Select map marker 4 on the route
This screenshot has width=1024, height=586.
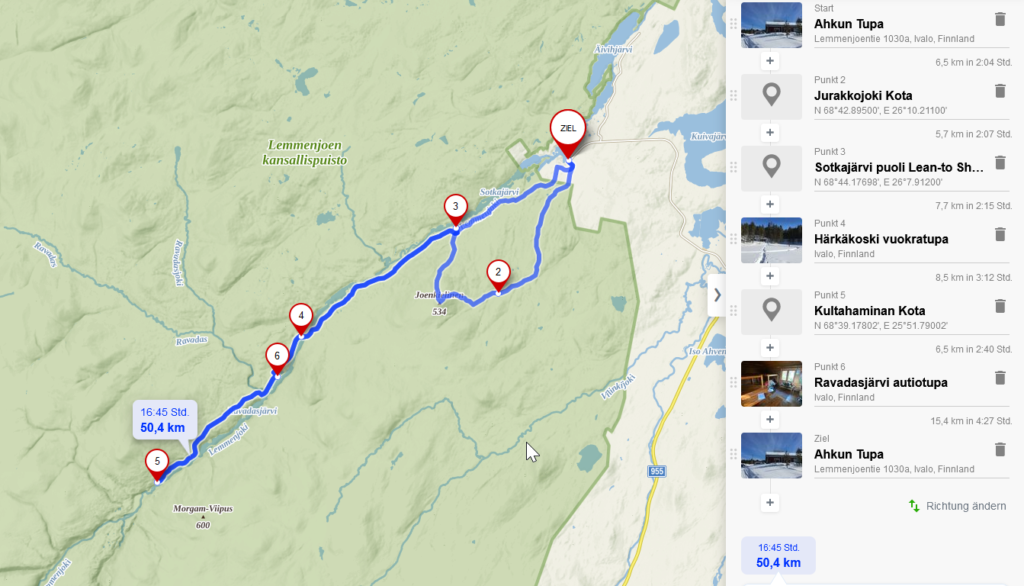click(301, 317)
